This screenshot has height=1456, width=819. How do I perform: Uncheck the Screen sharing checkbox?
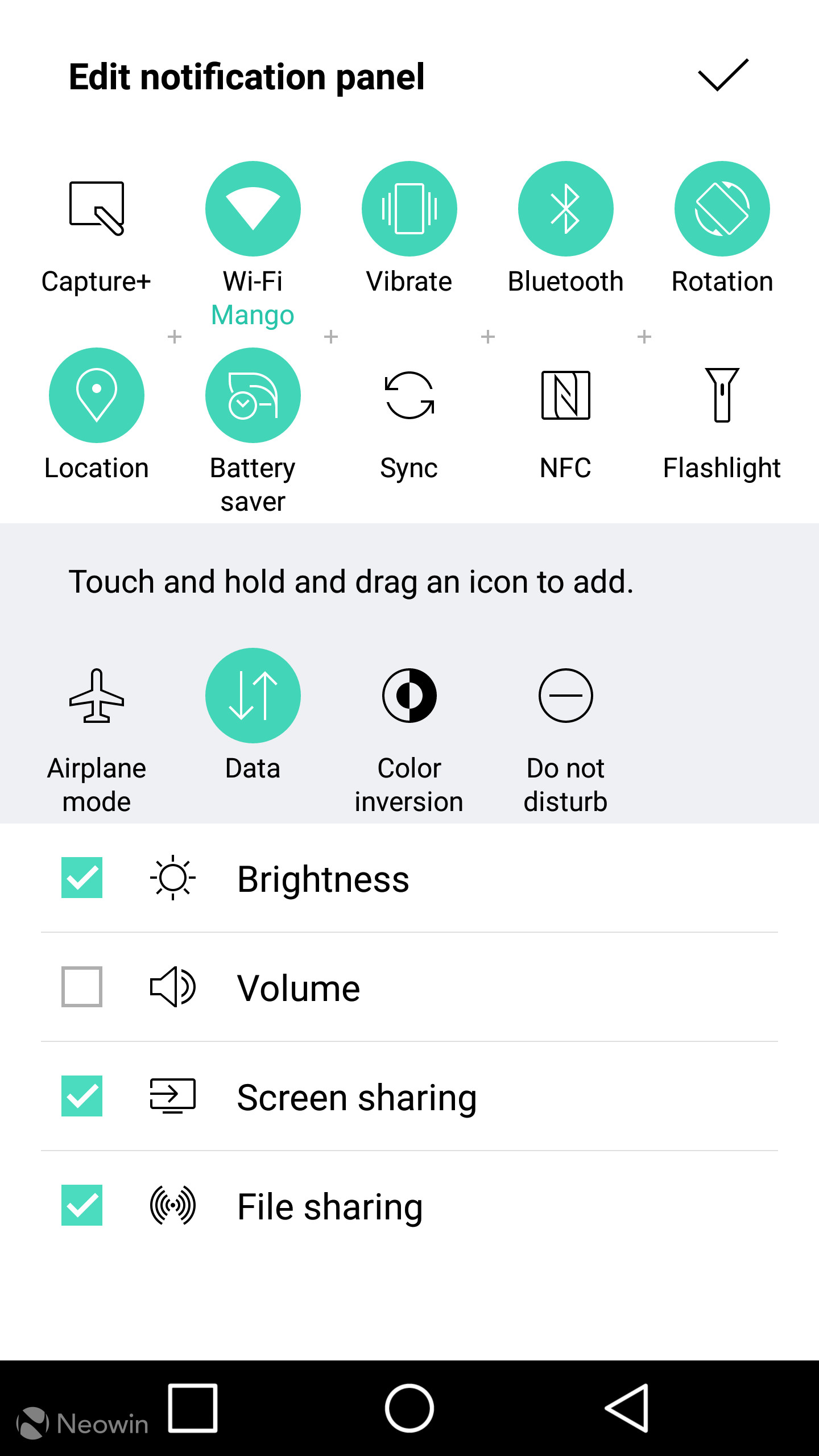82,1096
